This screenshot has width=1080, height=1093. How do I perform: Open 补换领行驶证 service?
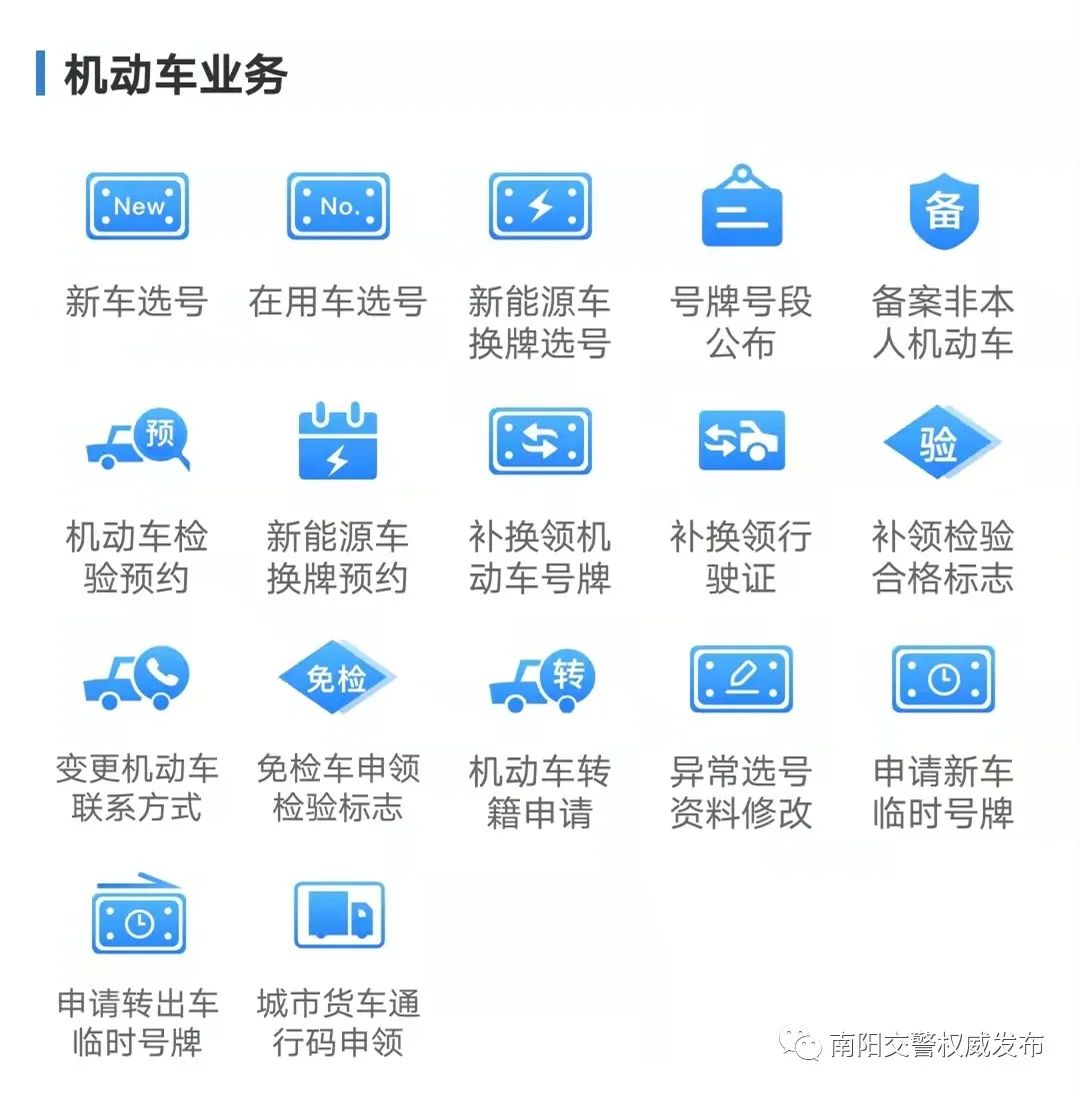click(741, 440)
